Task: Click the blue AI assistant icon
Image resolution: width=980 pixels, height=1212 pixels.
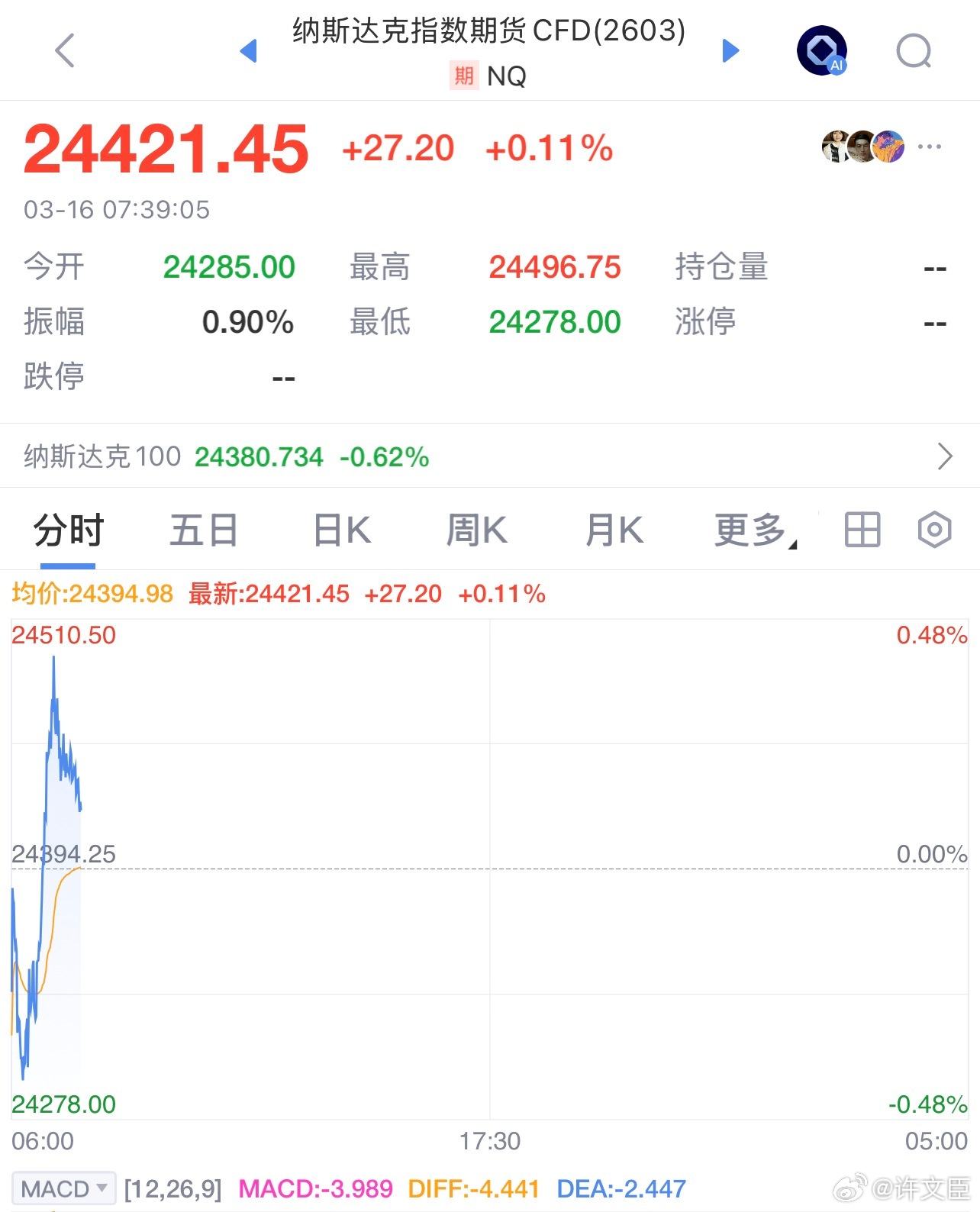Action: click(x=821, y=51)
